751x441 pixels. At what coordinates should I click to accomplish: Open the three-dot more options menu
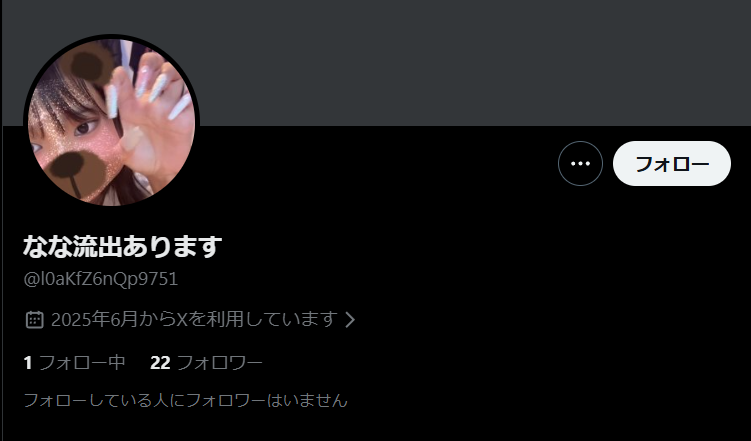[580, 164]
